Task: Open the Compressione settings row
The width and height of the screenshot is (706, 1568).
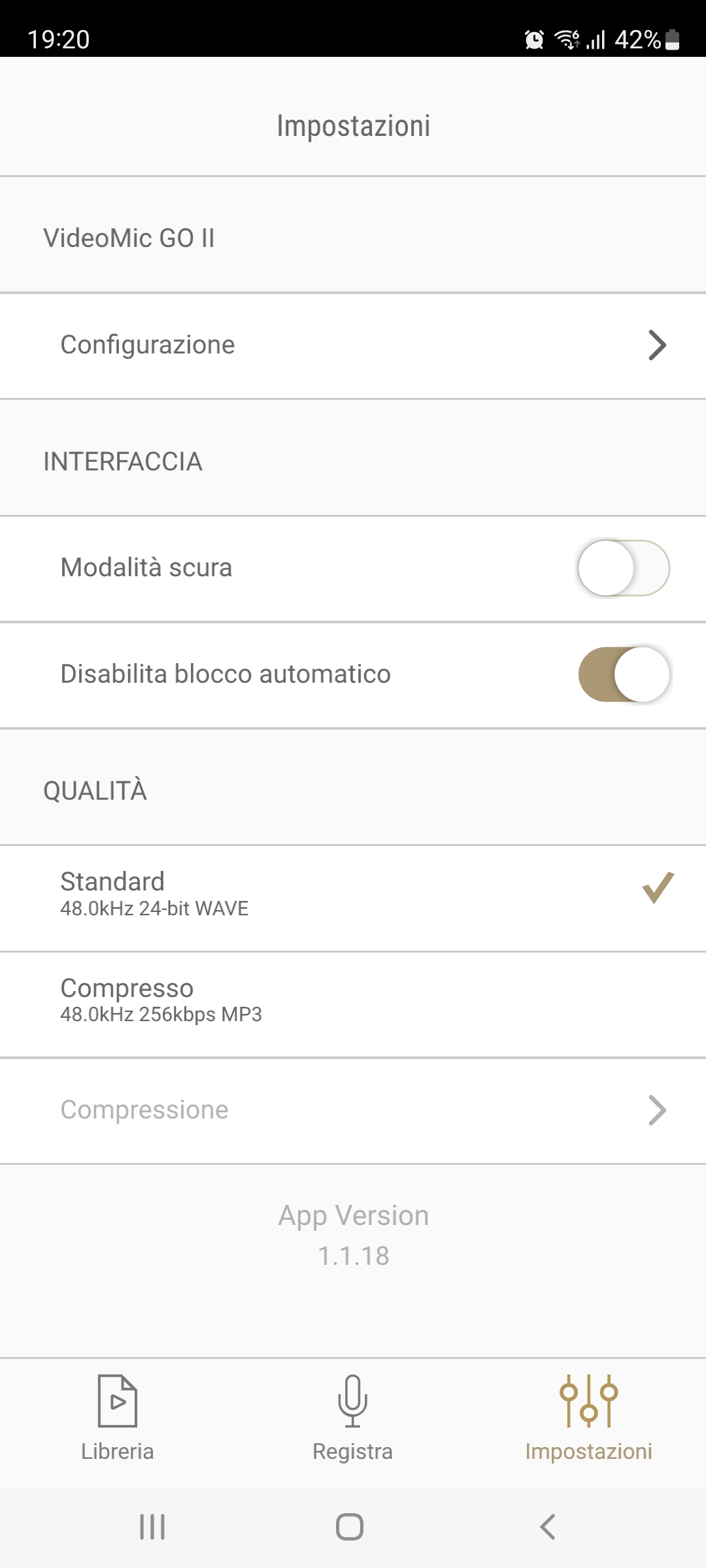Action: [x=353, y=1110]
